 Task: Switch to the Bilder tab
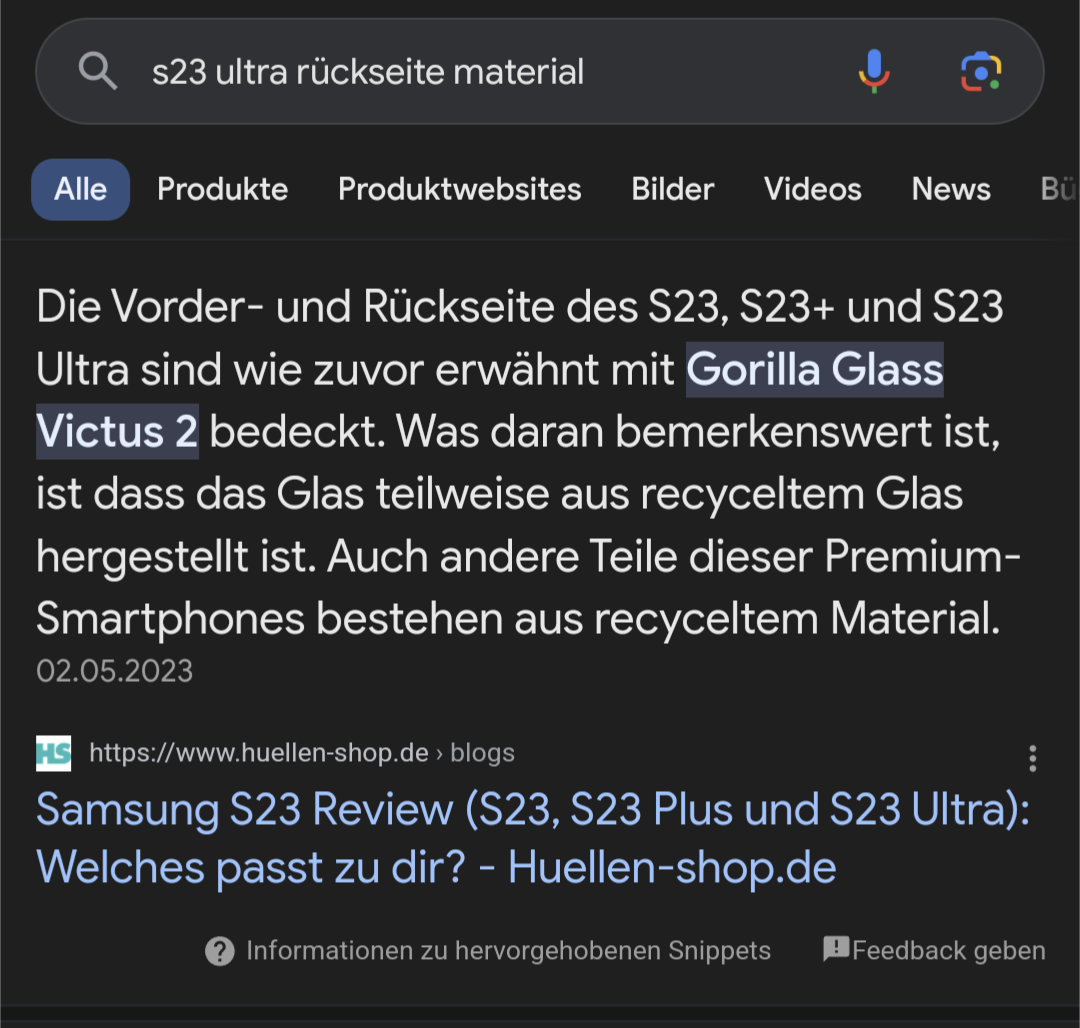672,189
